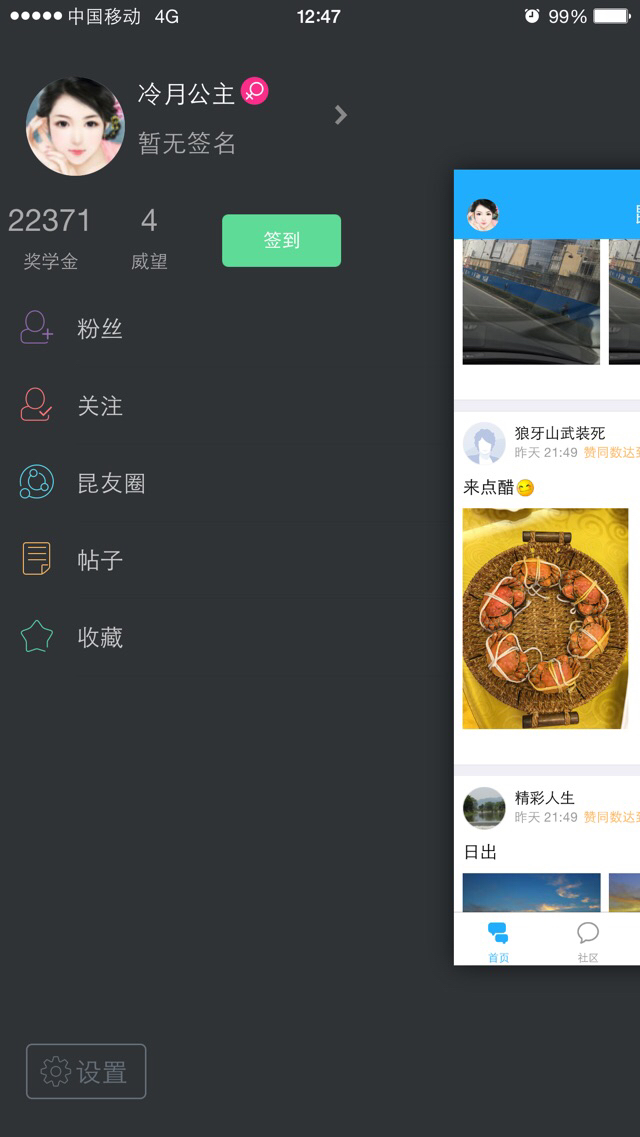Open the 冷月公主 profile chevron
Screen dimensions: 640x1137
click(341, 115)
